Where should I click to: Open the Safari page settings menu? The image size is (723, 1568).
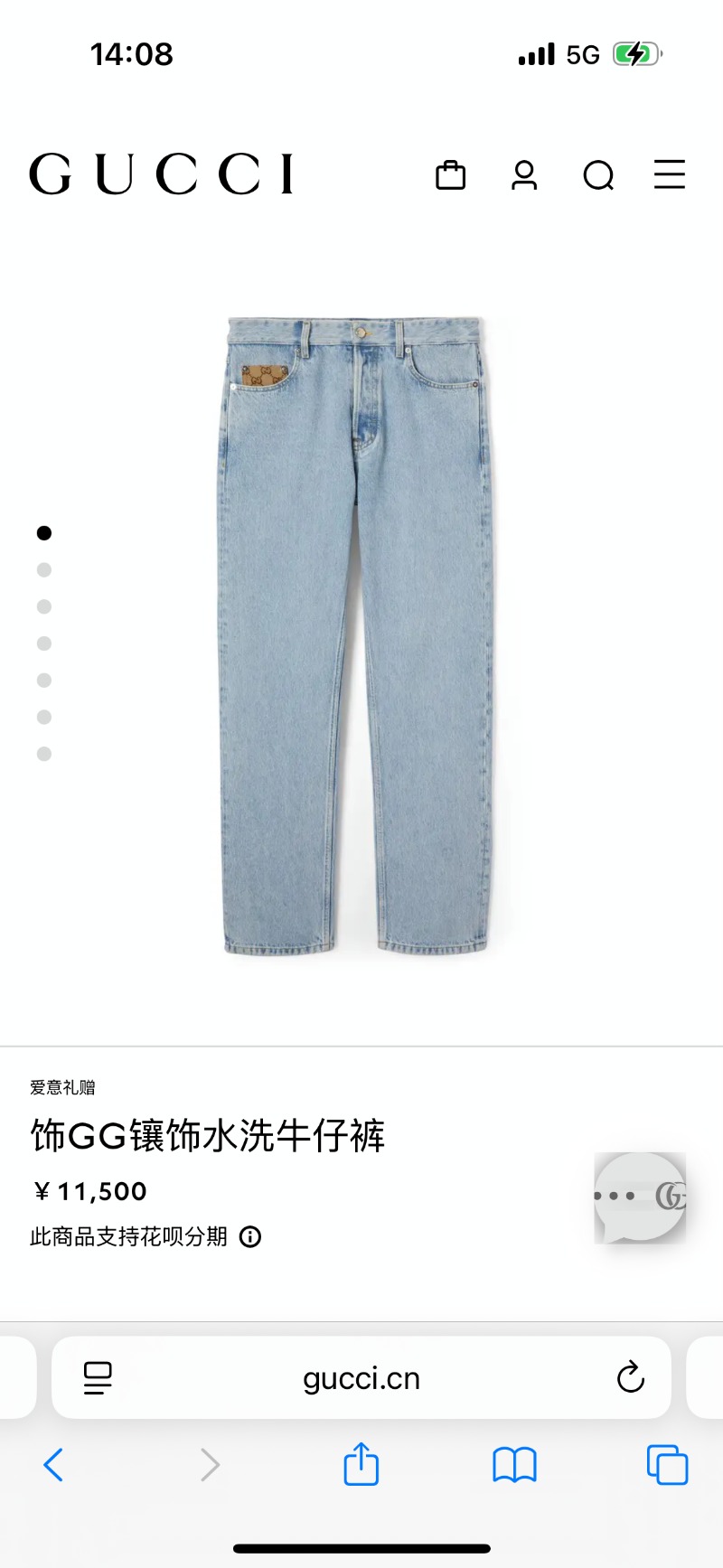tap(98, 1378)
